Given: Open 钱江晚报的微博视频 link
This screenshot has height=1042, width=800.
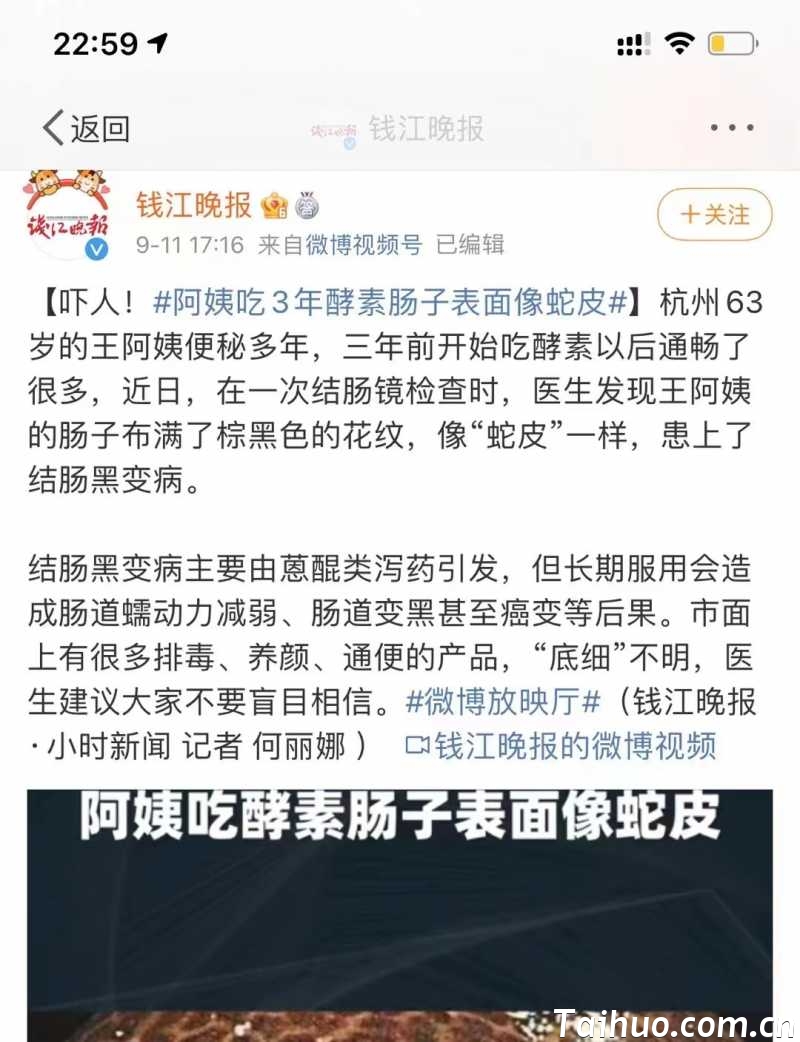Looking at the screenshot, I should 561,746.
